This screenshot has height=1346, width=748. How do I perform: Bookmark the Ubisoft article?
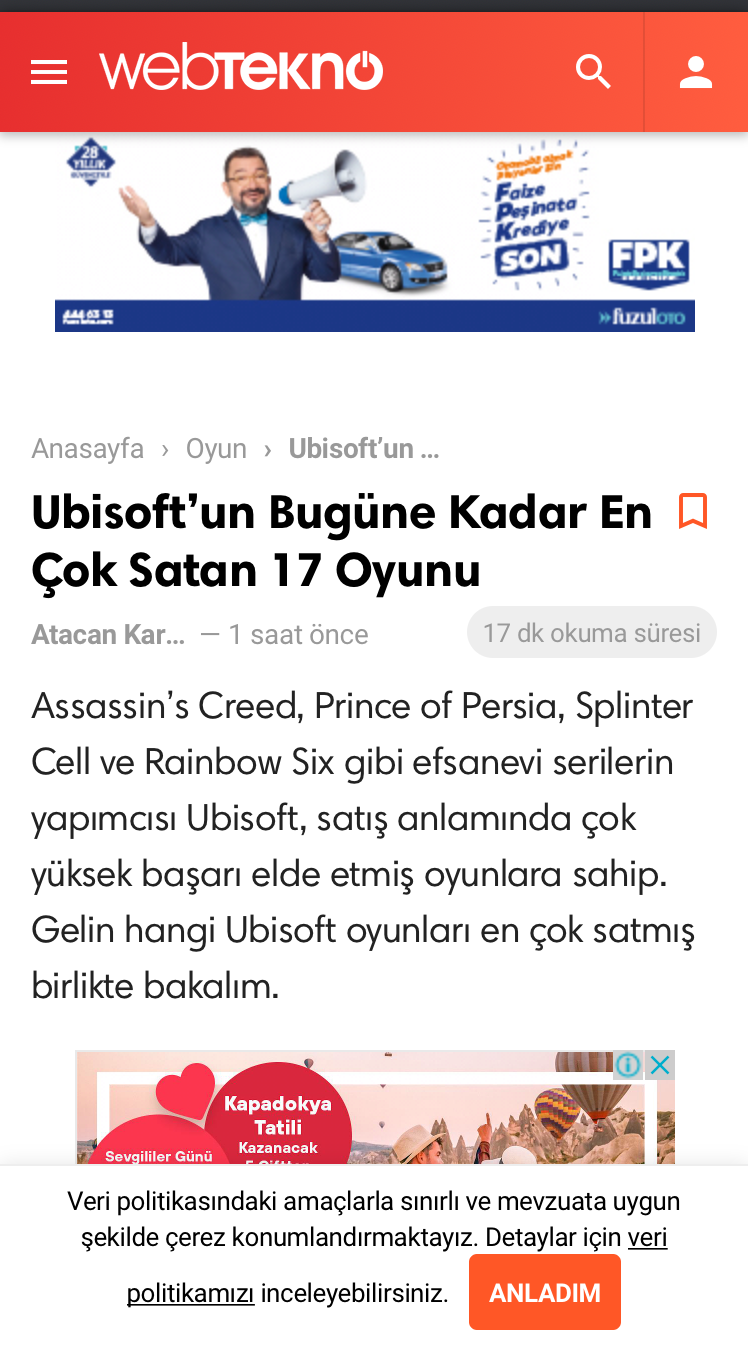tap(693, 511)
